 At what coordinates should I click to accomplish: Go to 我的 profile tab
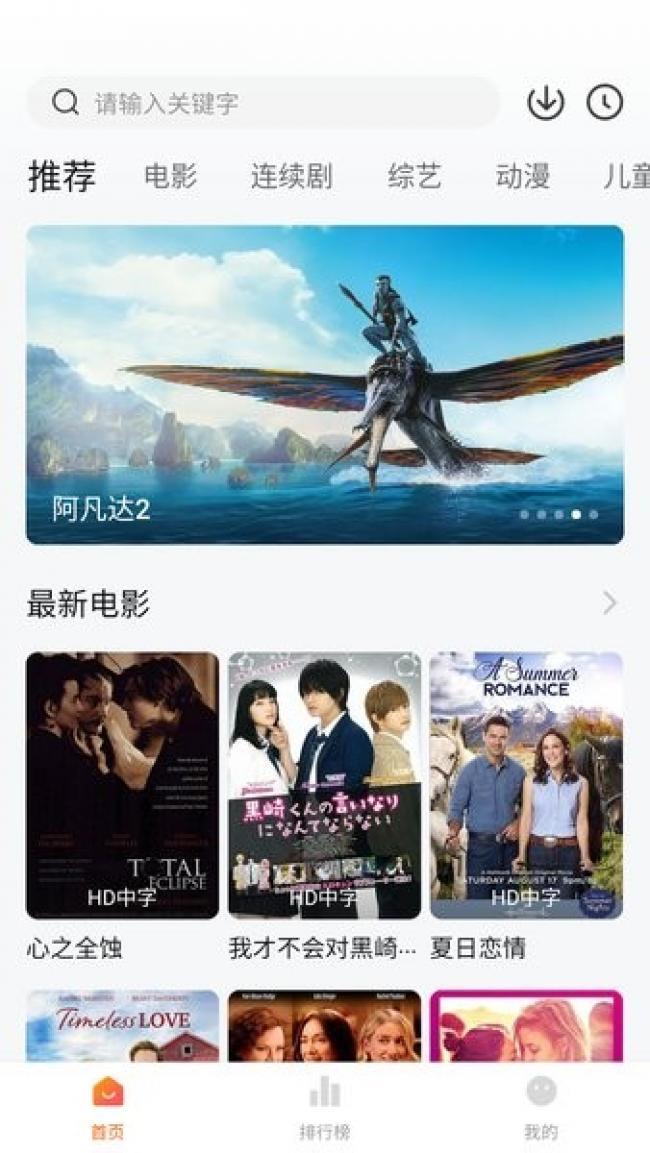[x=541, y=1107]
